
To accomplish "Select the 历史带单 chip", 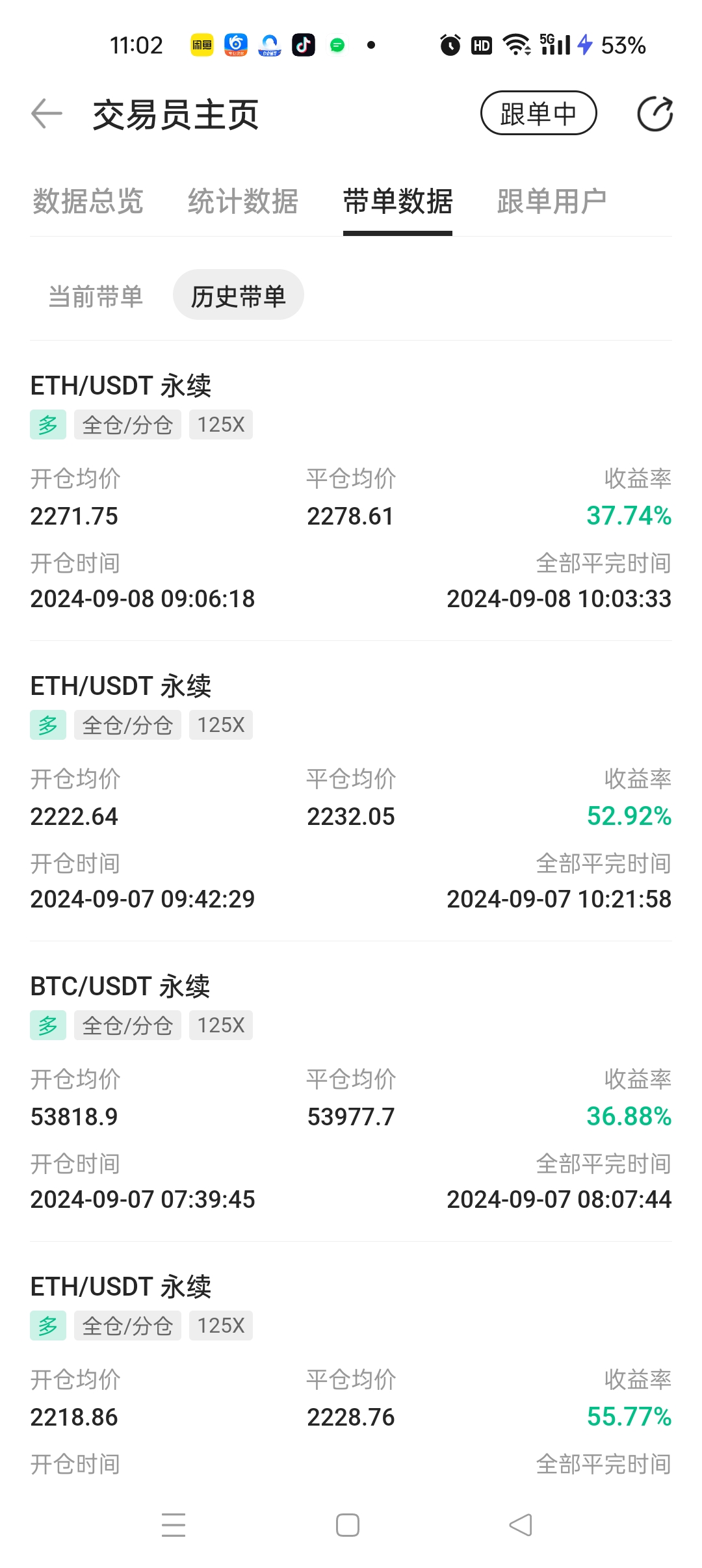I will (x=239, y=296).
